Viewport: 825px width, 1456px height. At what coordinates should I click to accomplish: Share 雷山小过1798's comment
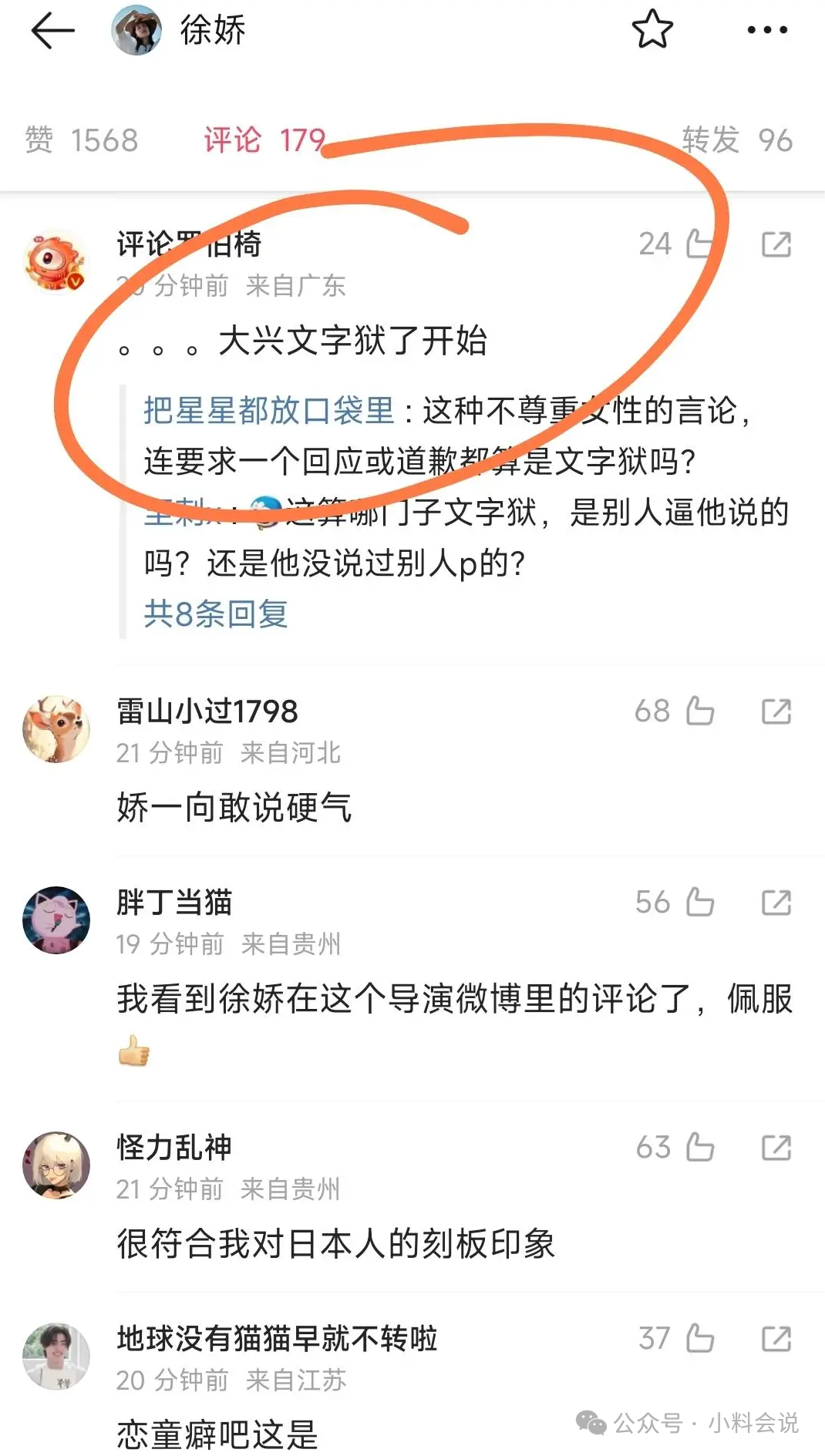click(776, 711)
